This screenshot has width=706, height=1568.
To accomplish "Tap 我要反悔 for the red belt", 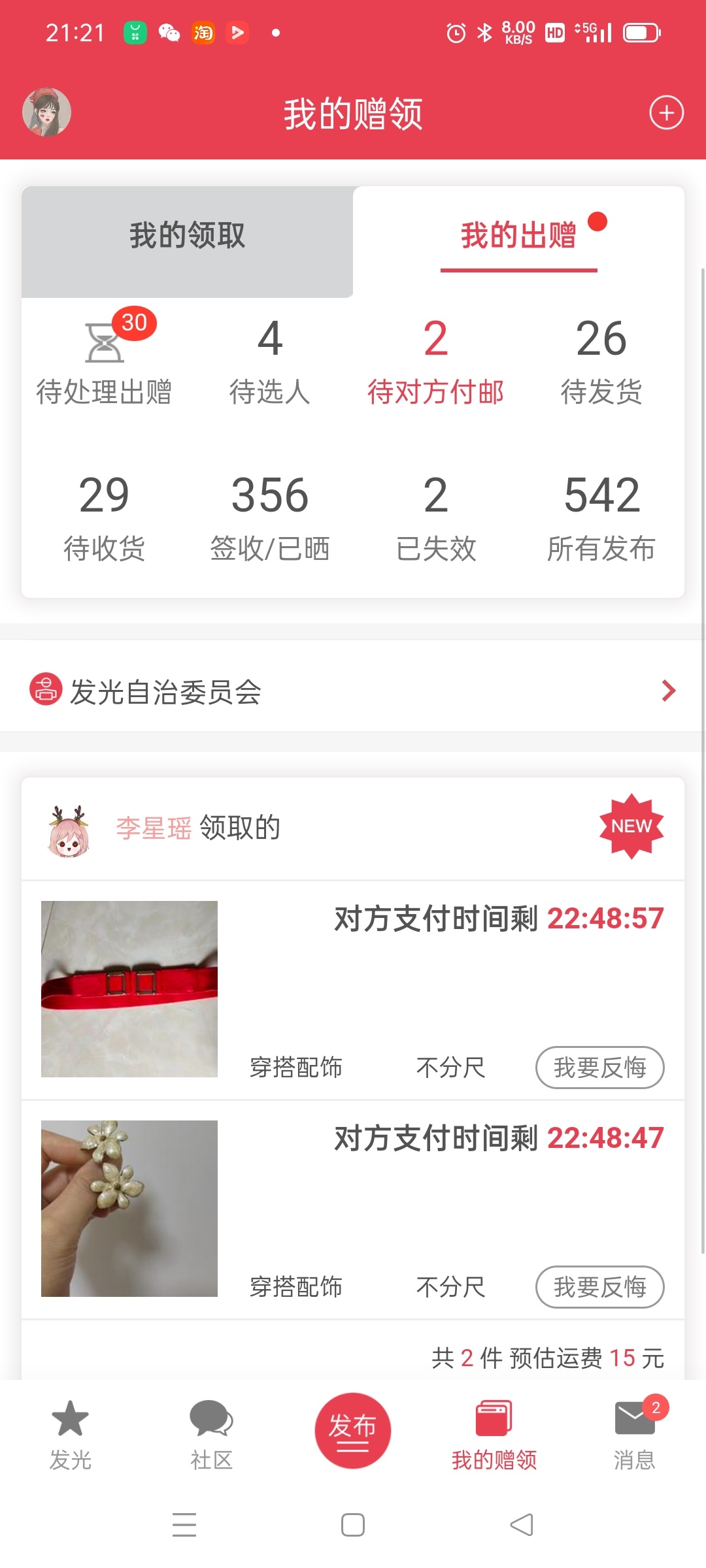I will [x=599, y=1068].
